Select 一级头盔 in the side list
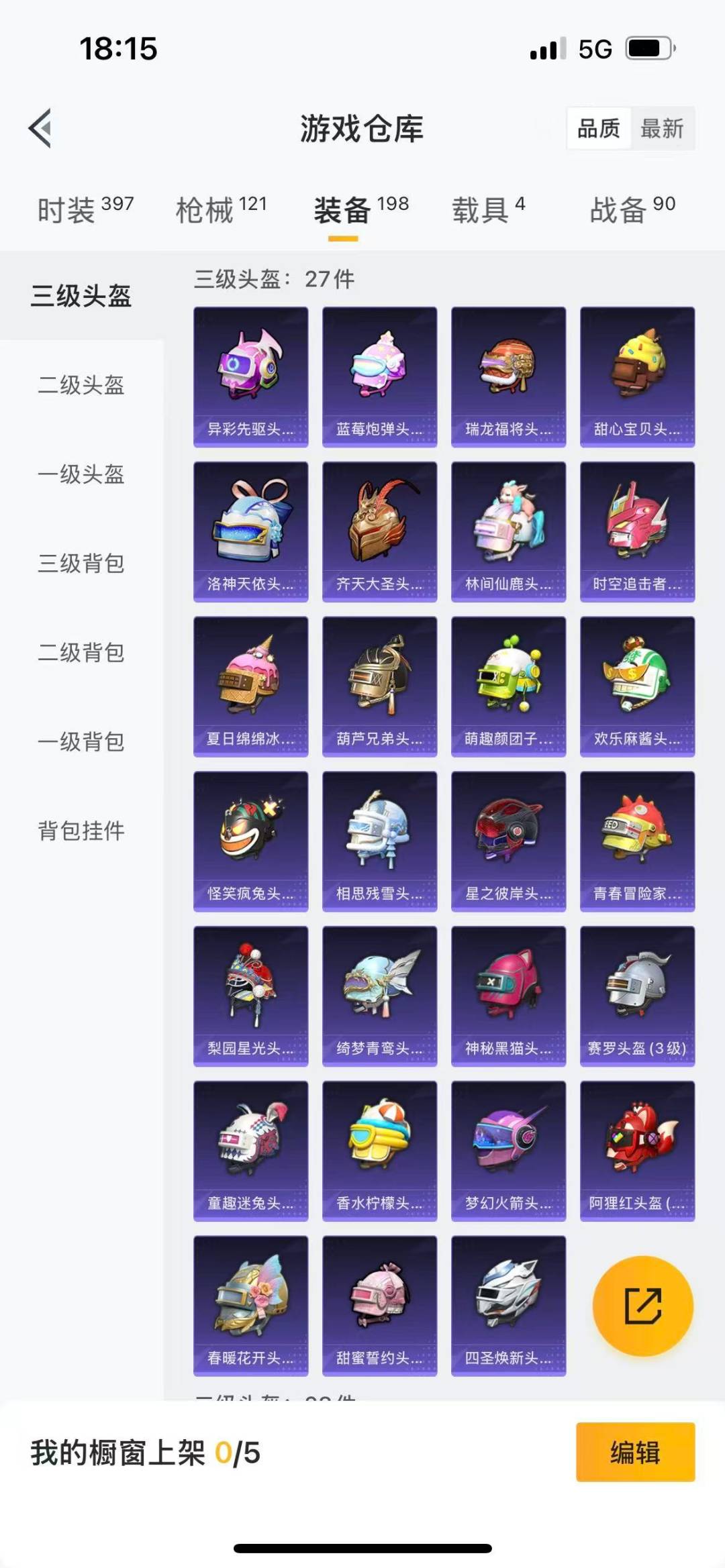This screenshot has width=725, height=1568. (x=81, y=474)
